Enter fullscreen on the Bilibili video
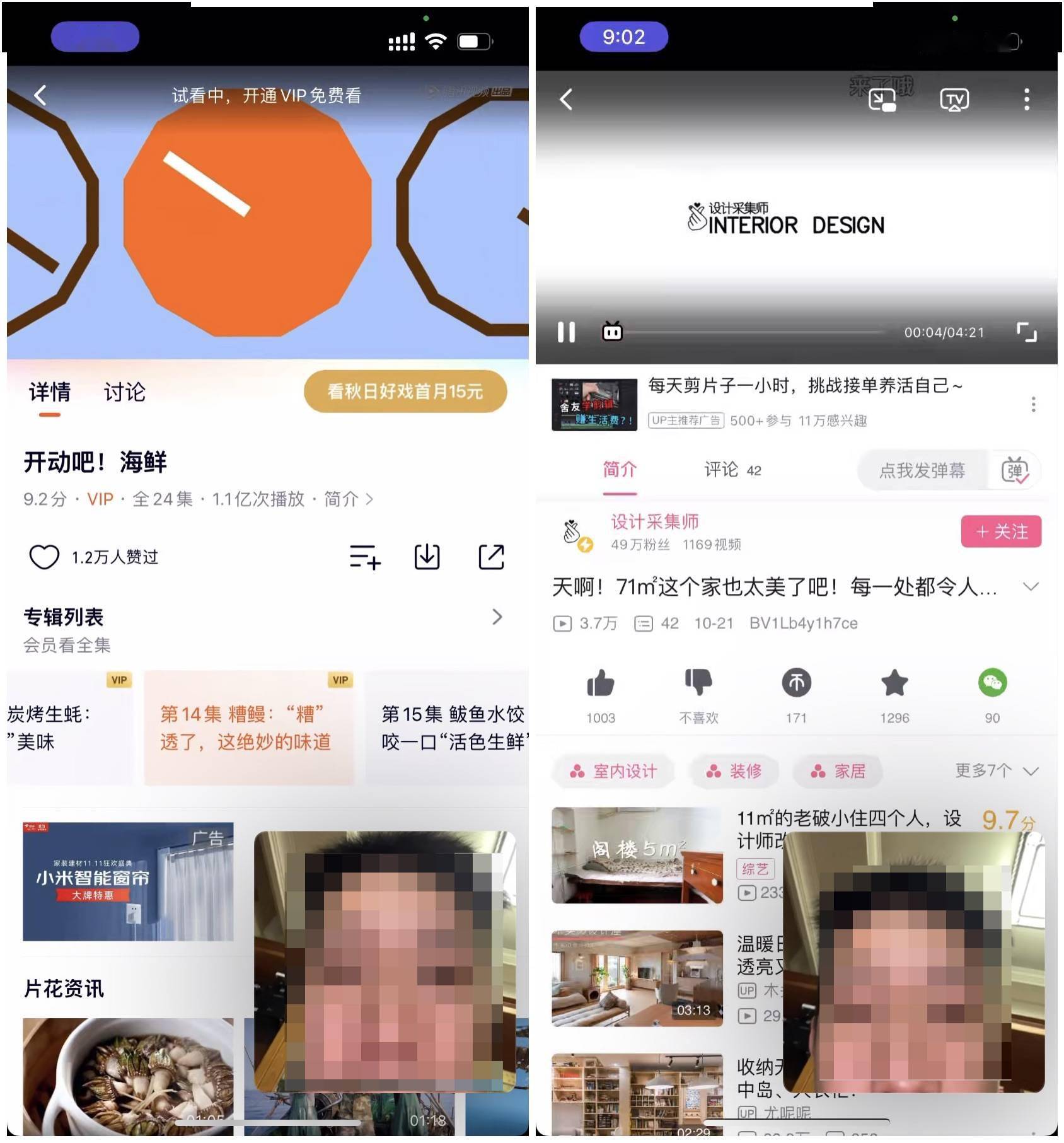This screenshot has width=1064, height=1143. [x=1026, y=332]
